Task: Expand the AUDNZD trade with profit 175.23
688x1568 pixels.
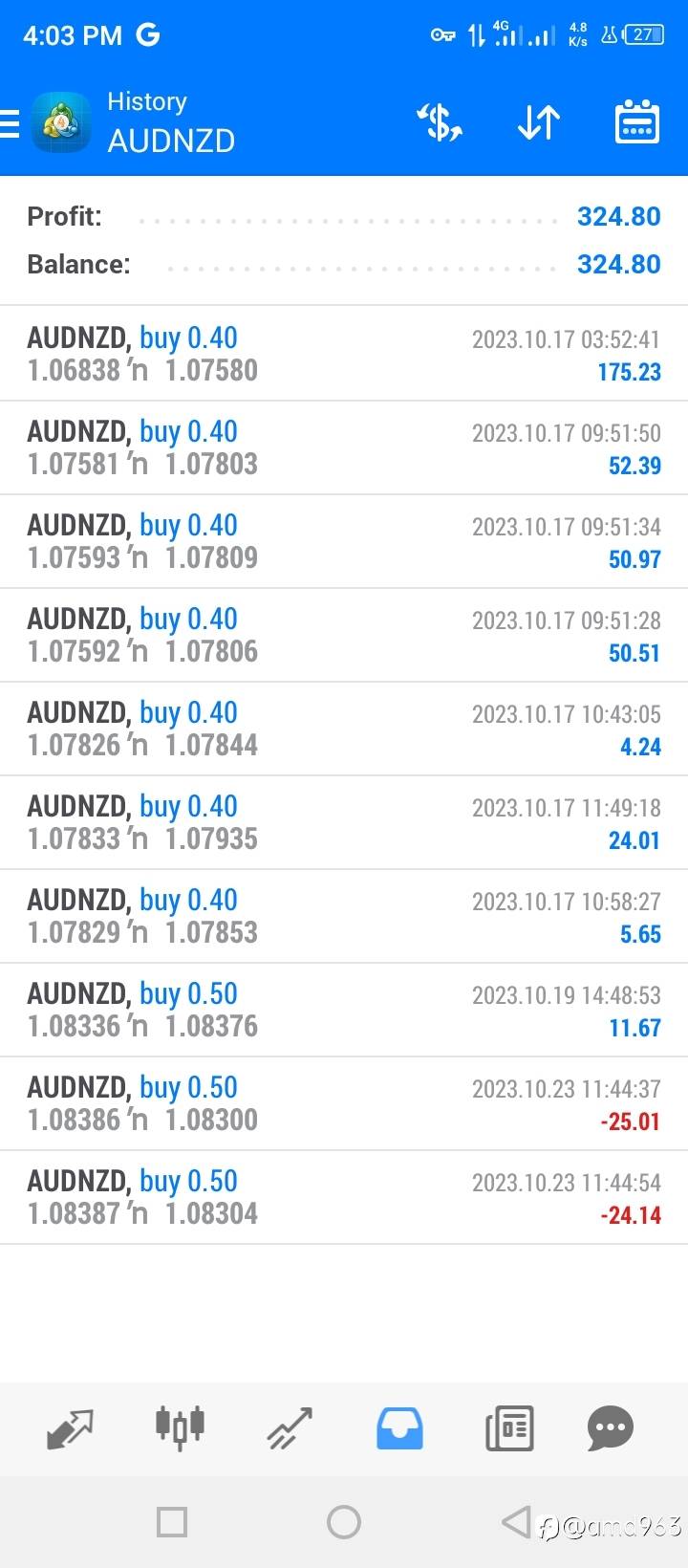Action: click(344, 354)
